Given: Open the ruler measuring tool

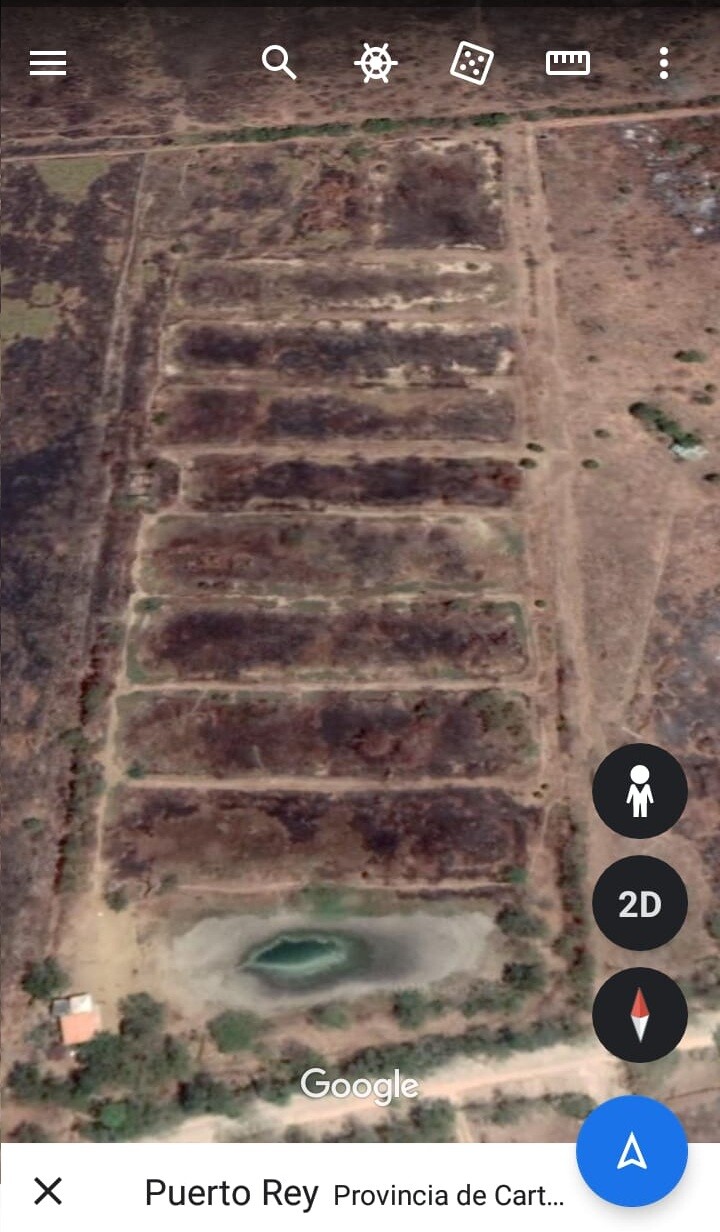Looking at the screenshot, I should coord(567,63).
